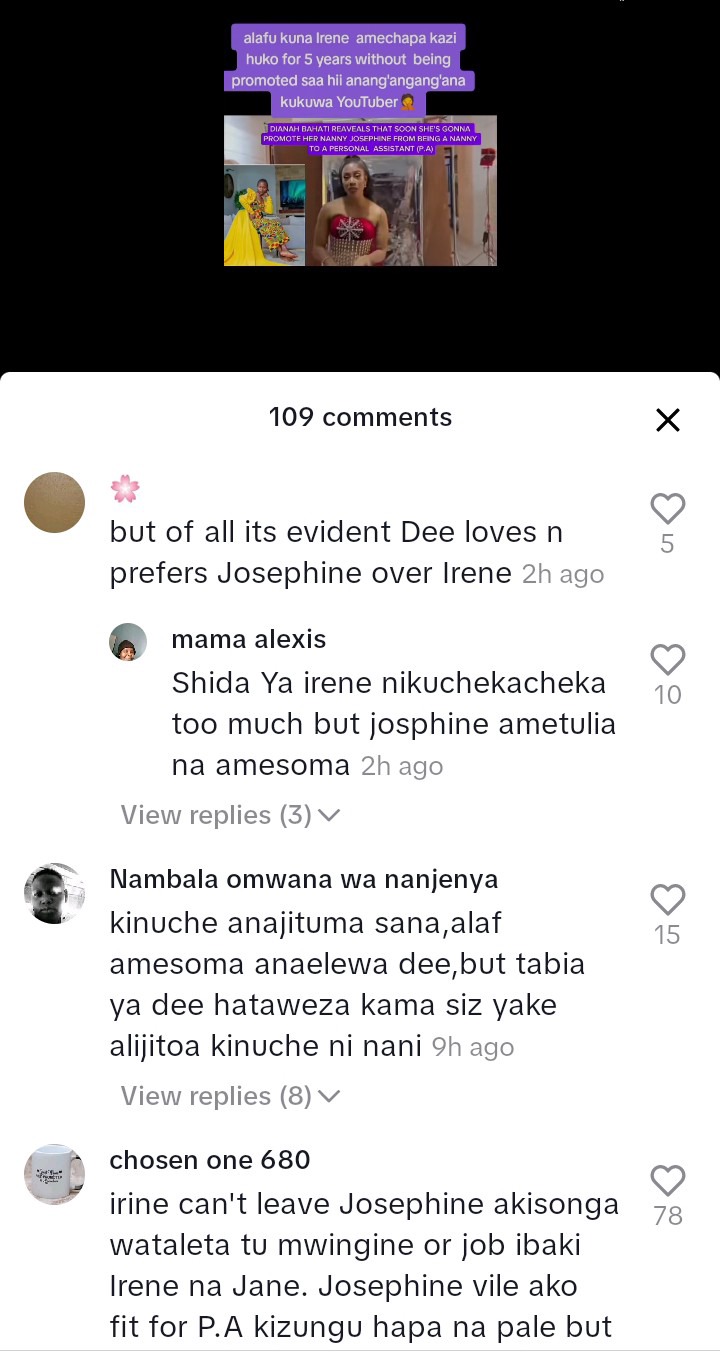Tap the video above to return to it
This screenshot has height=1357, width=720.
click(x=360, y=190)
